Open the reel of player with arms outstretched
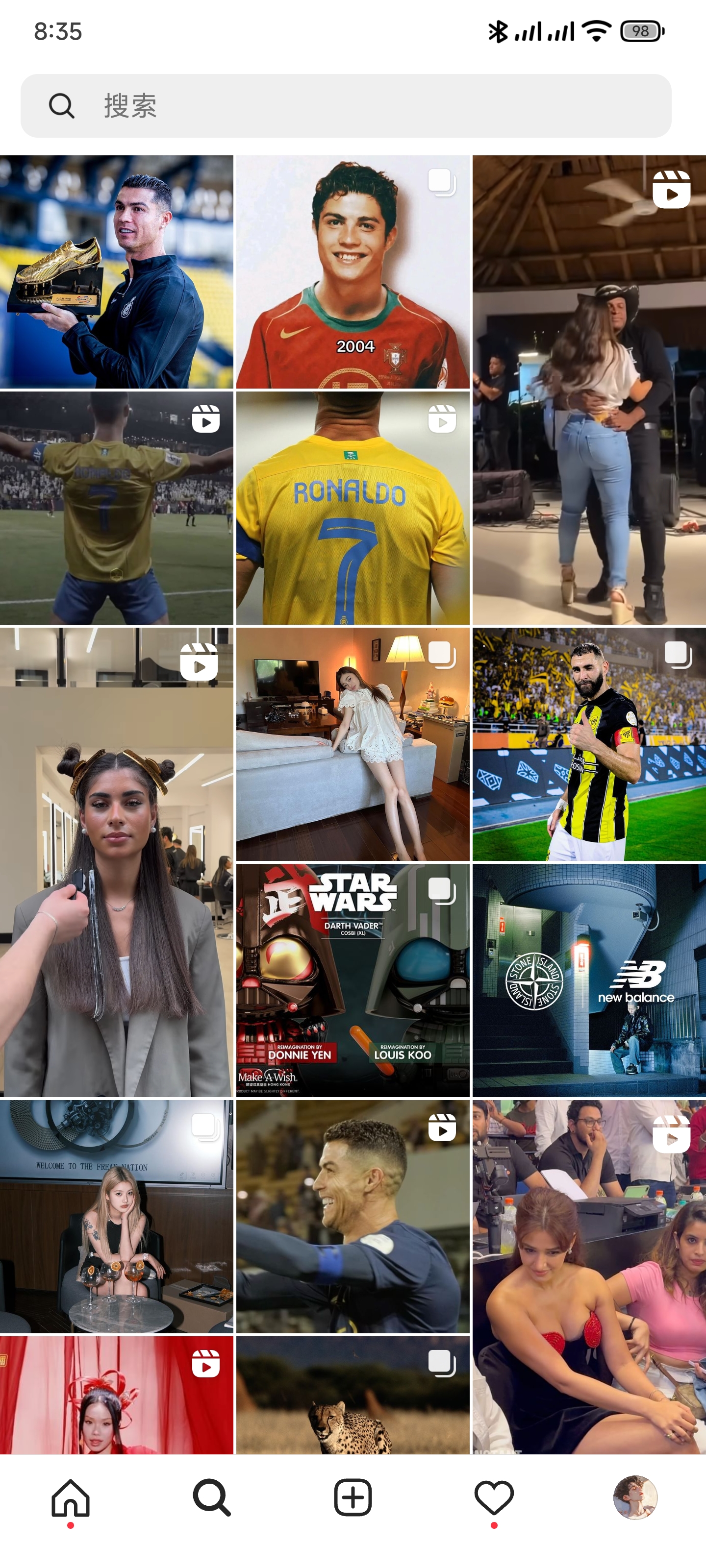Image resolution: width=706 pixels, height=1568 pixels. click(116, 508)
